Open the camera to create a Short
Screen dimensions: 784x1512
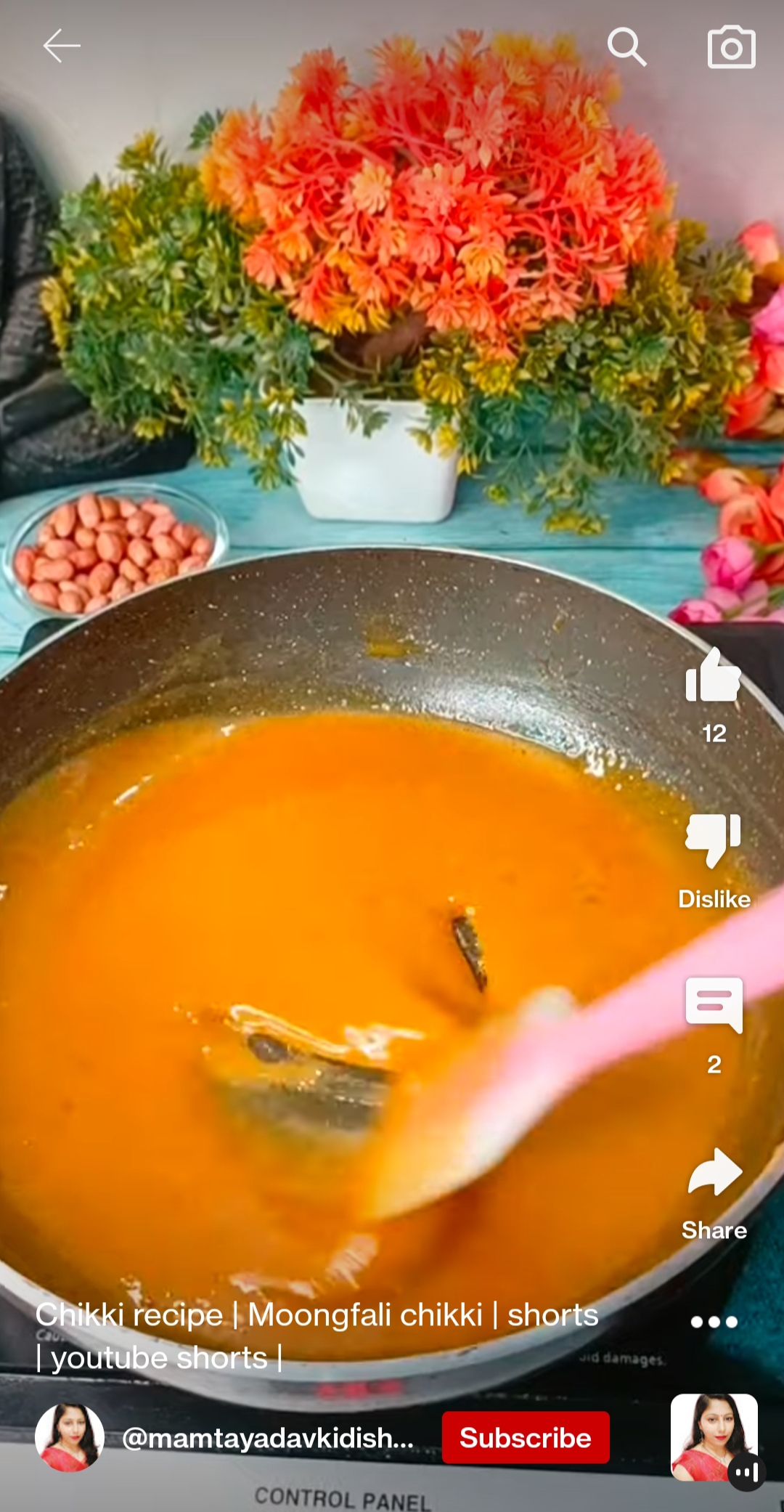pos(731,48)
